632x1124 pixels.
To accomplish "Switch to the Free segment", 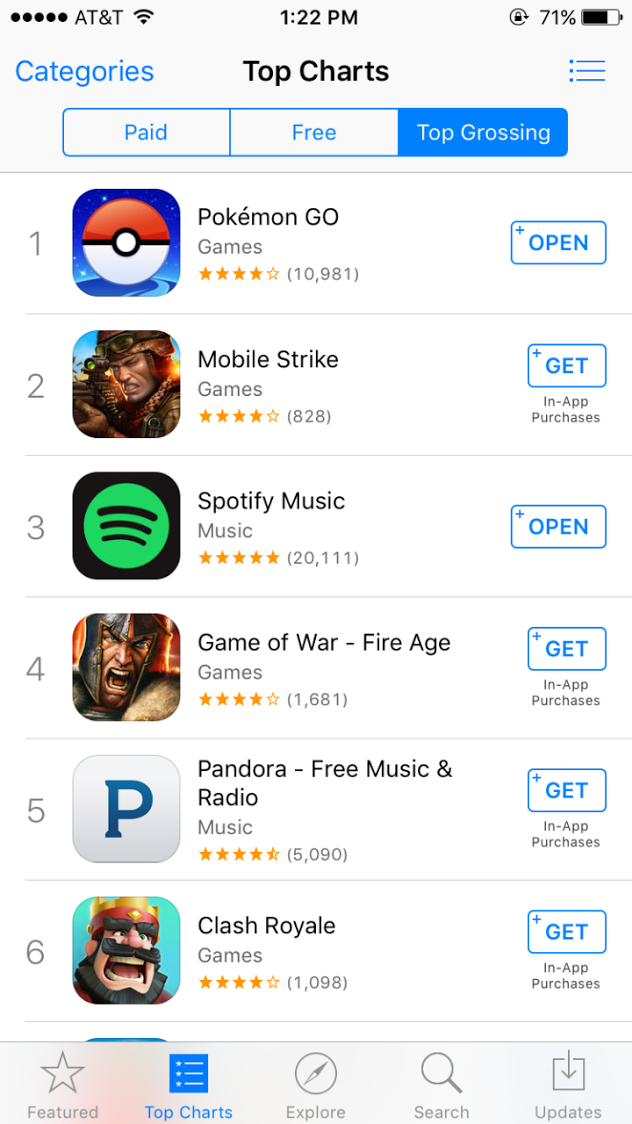I will pyautogui.click(x=314, y=133).
